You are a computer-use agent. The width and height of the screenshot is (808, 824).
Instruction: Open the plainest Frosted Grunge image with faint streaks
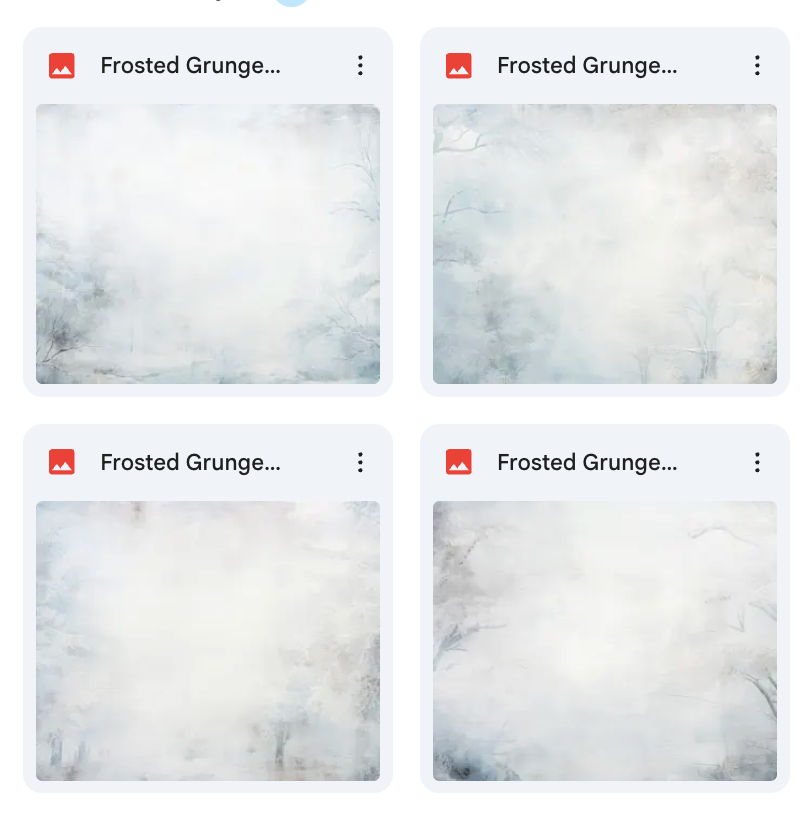click(x=208, y=641)
